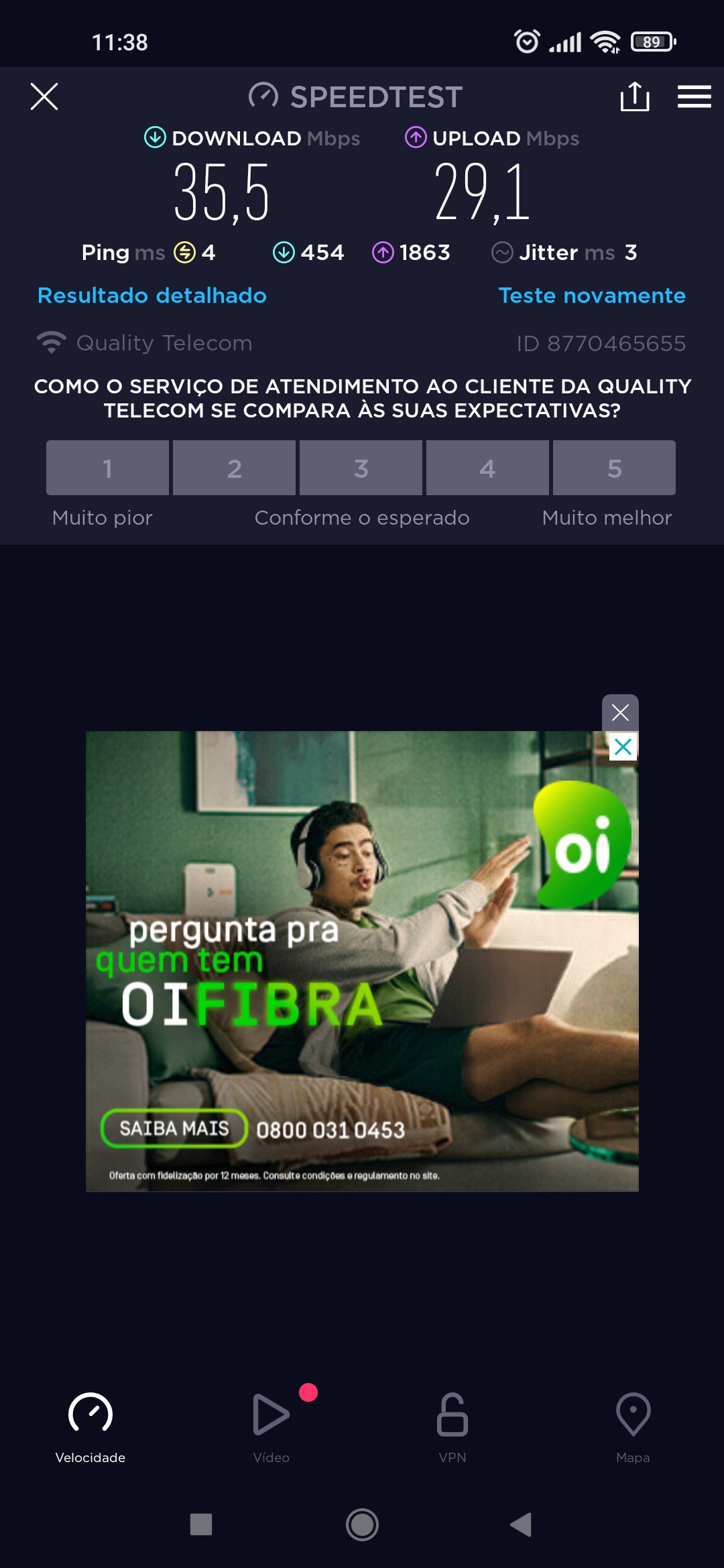Switch to the Vídeo tab
Screen dimensions: 724x1568
point(271,1424)
